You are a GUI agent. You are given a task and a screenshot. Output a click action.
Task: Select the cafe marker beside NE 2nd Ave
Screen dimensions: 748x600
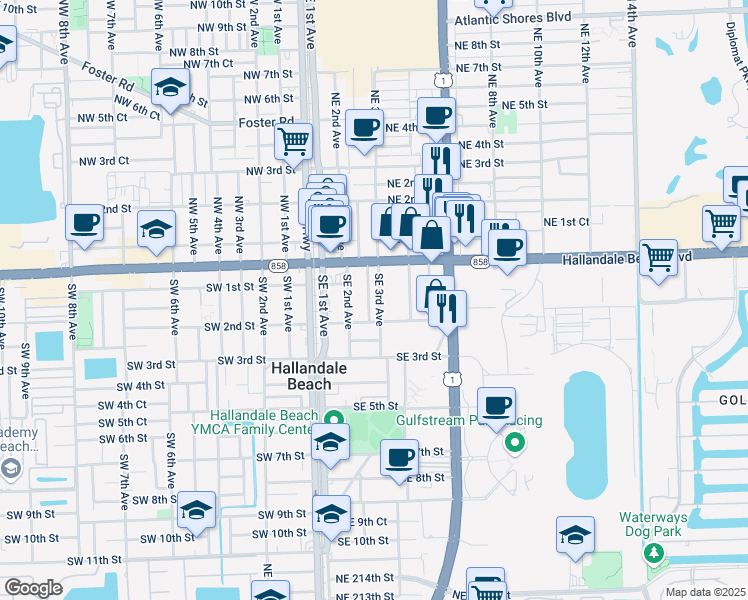[365, 128]
